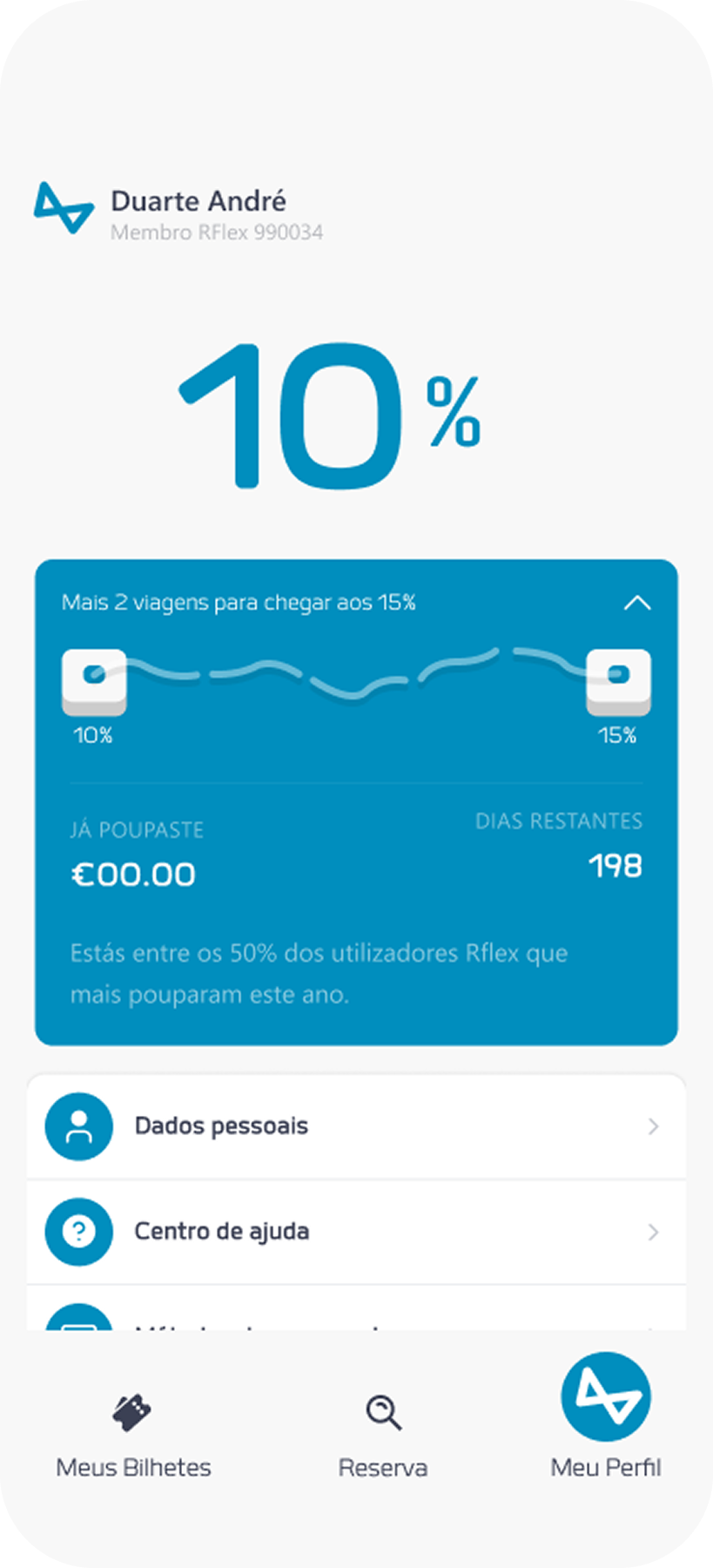This screenshot has width=713, height=1568.
Task: Open Dados pessoais
Action: [x=356, y=1126]
